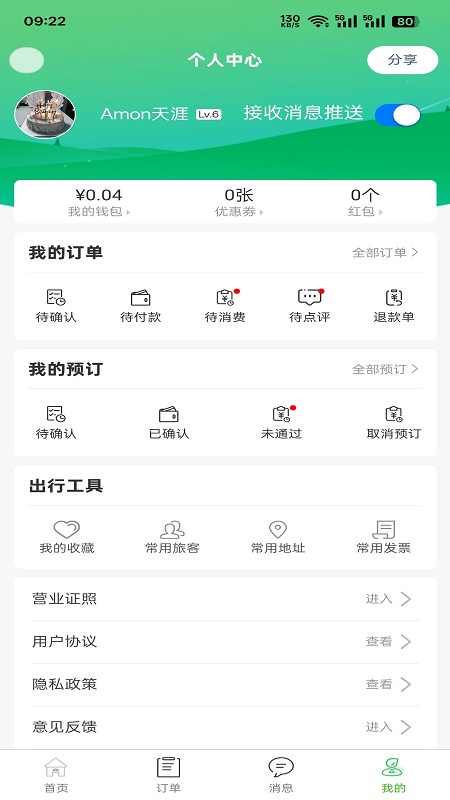
Task: Open 我的钱包 wallet balance
Action: [99, 203]
